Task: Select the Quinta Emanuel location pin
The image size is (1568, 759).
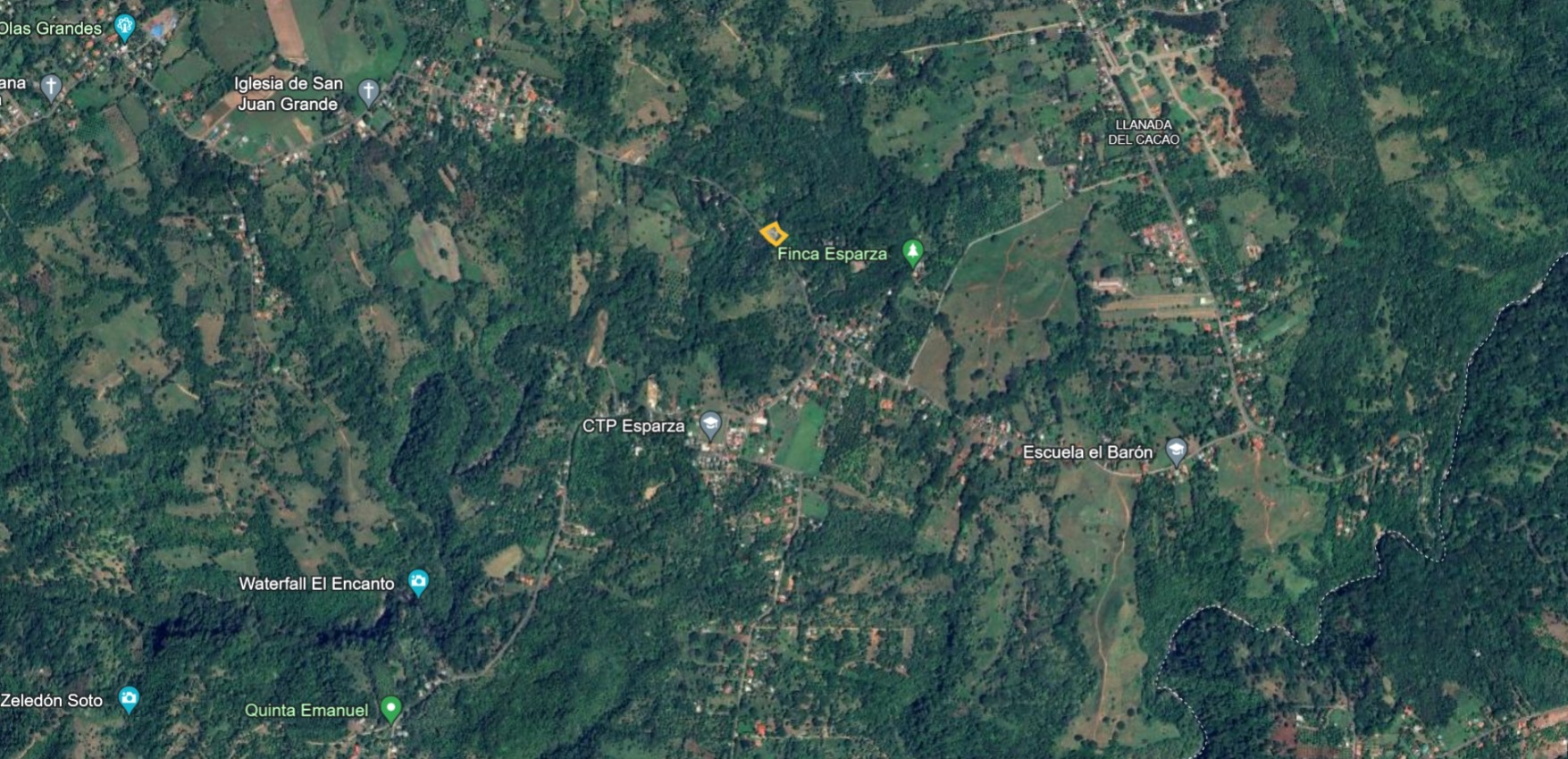Action: coord(390,708)
